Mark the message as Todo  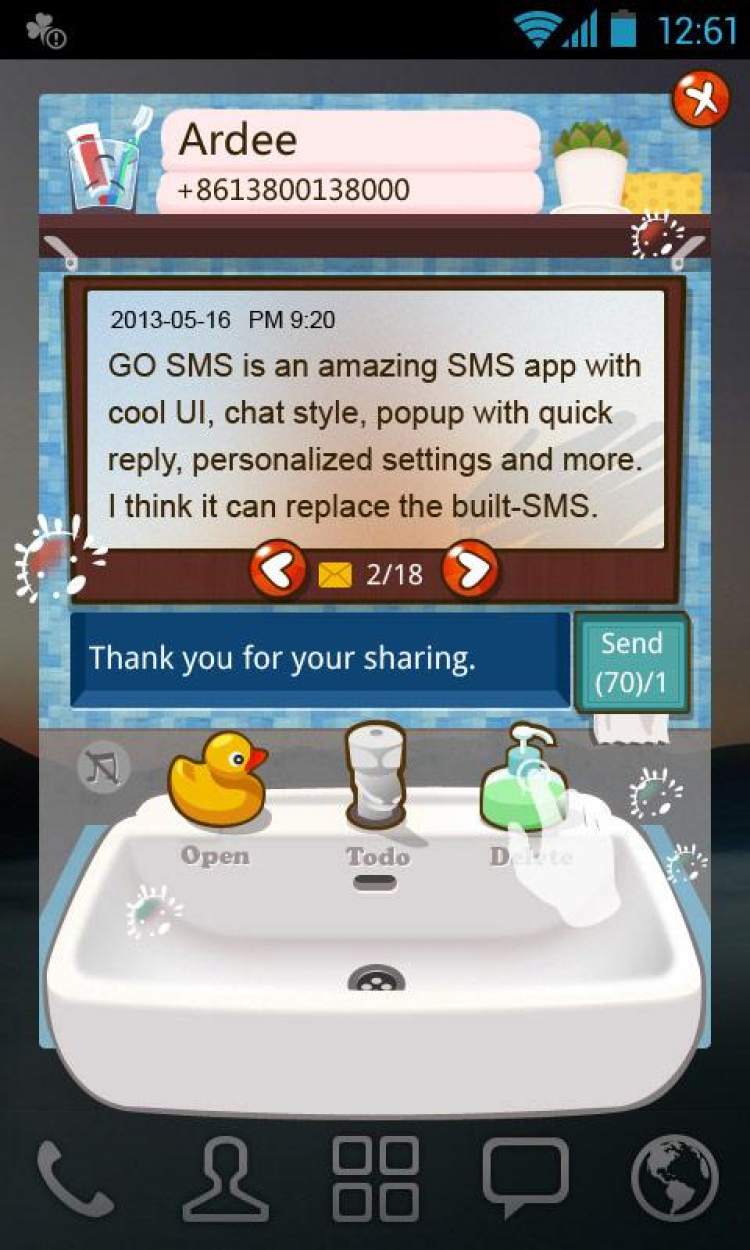coord(376,779)
